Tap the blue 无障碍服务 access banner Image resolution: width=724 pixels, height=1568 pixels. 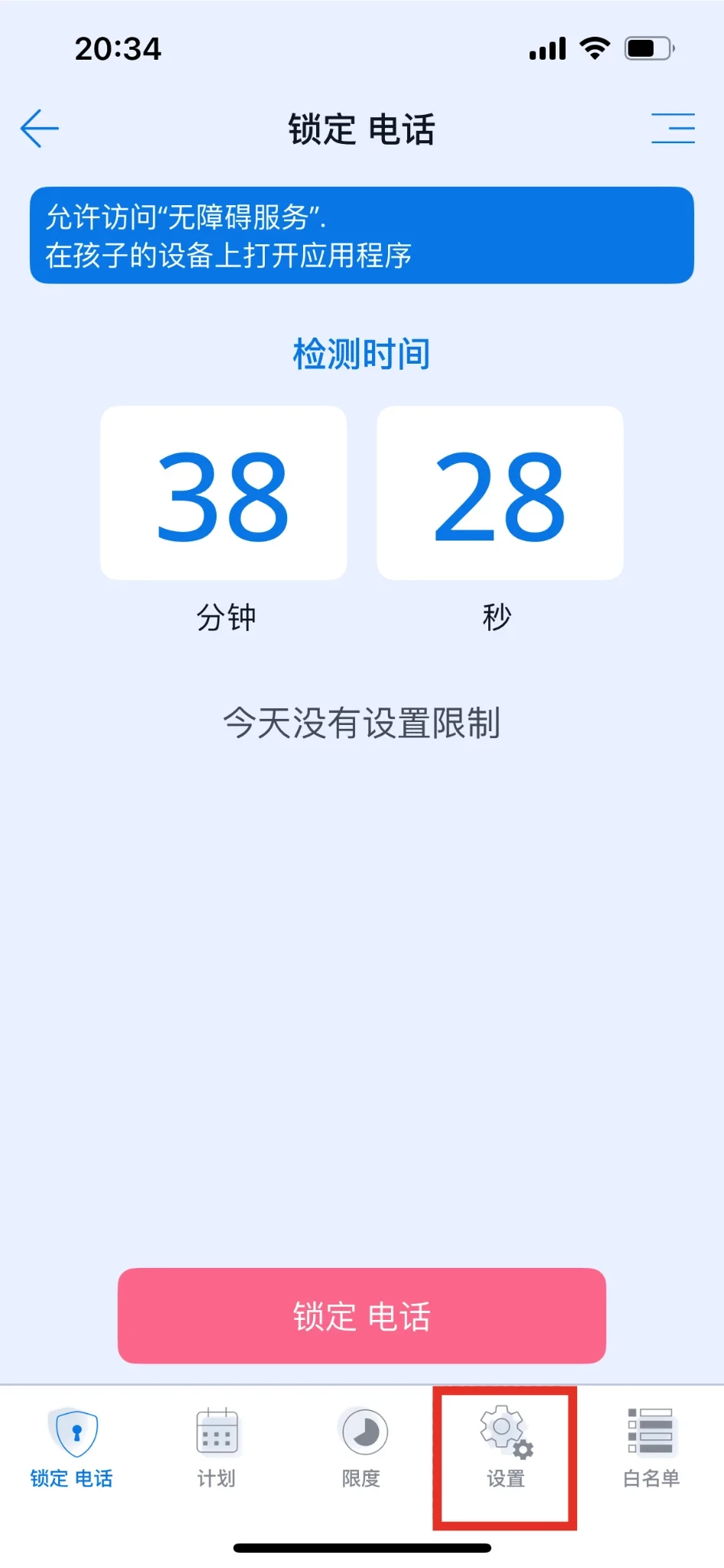362,235
